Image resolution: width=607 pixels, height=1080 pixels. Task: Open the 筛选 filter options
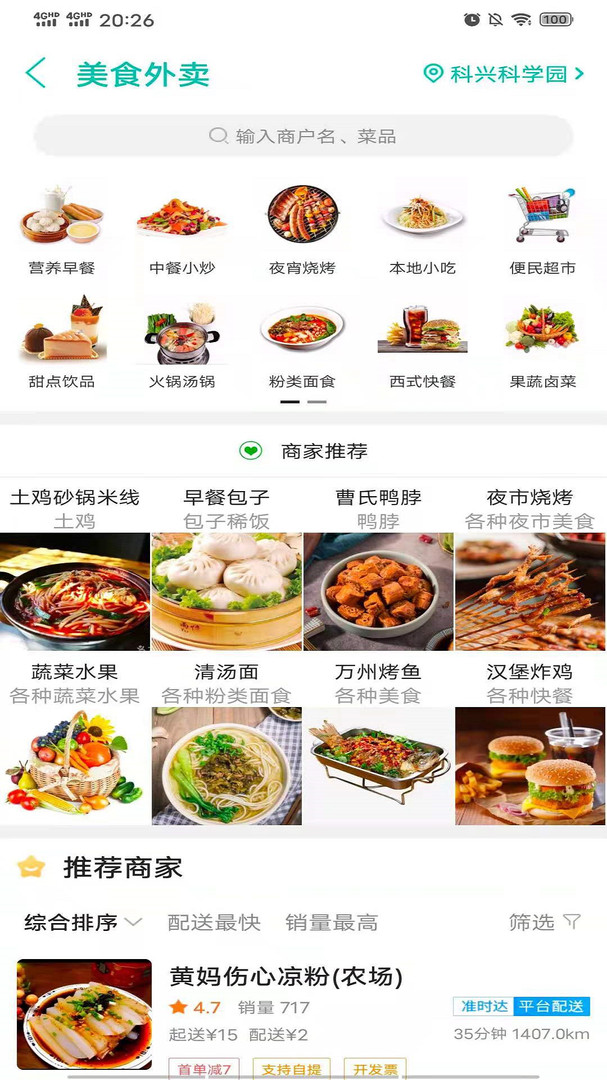coord(544,922)
